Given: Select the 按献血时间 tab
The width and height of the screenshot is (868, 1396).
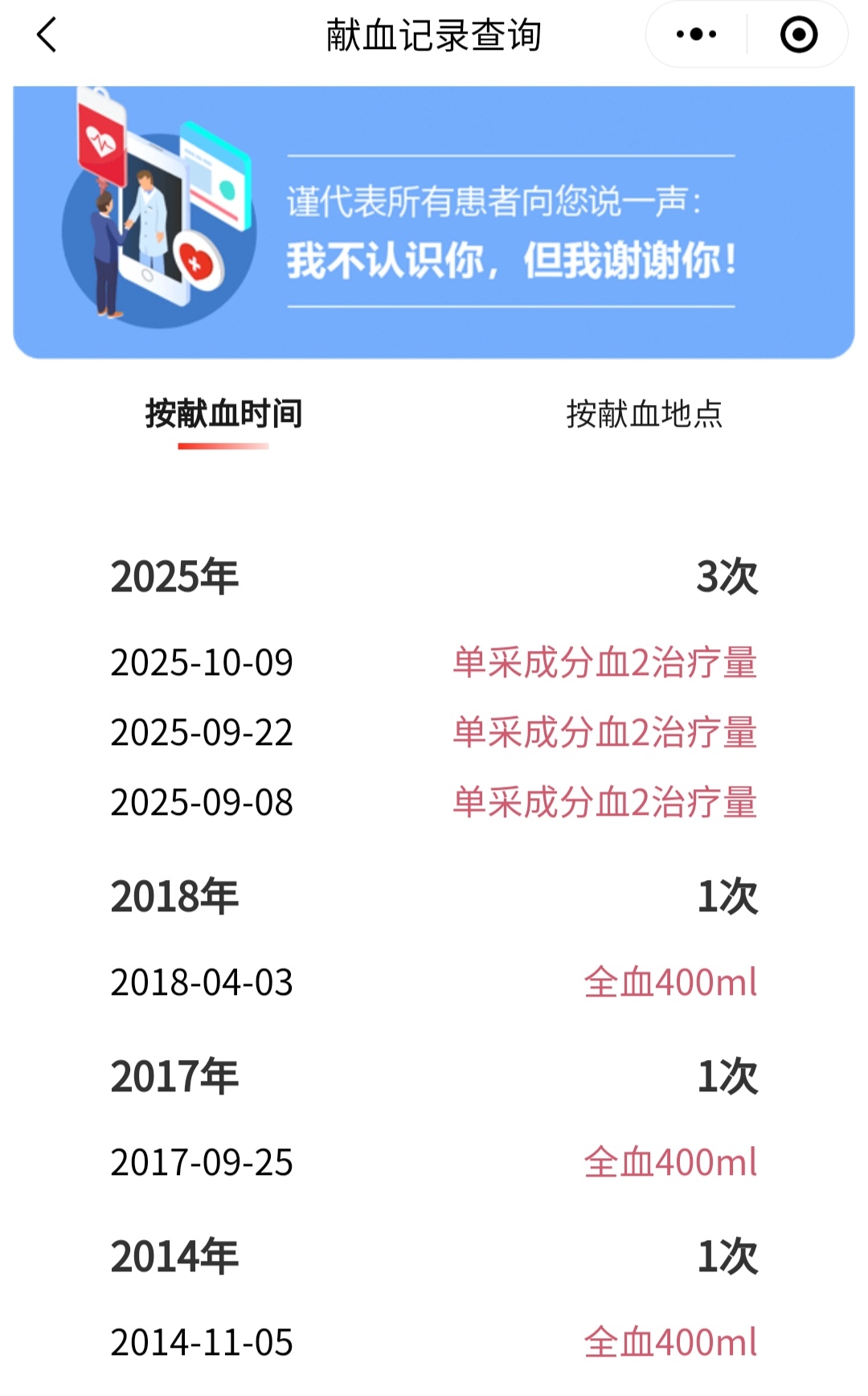Looking at the screenshot, I should pos(223,415).
